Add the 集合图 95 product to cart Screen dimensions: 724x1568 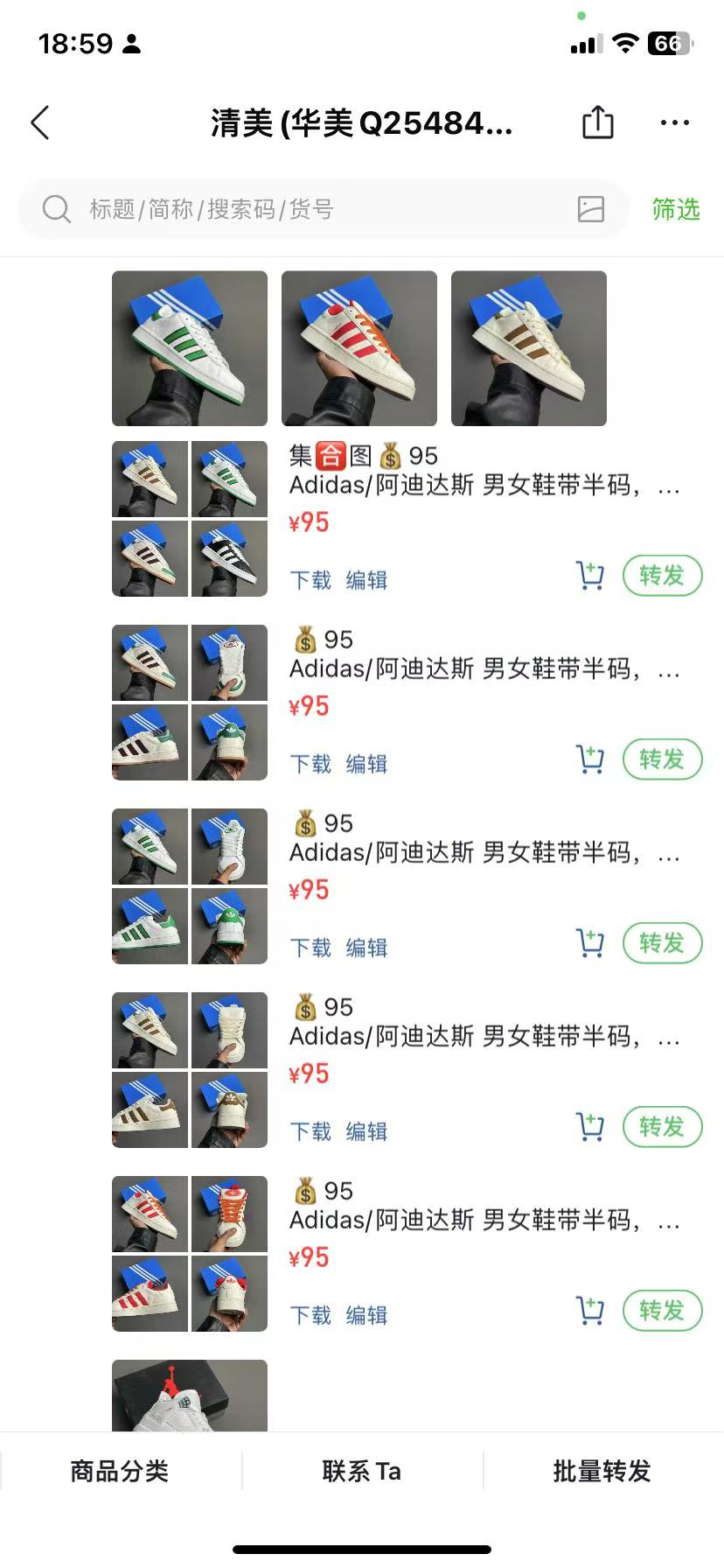(x=590, y=576)
